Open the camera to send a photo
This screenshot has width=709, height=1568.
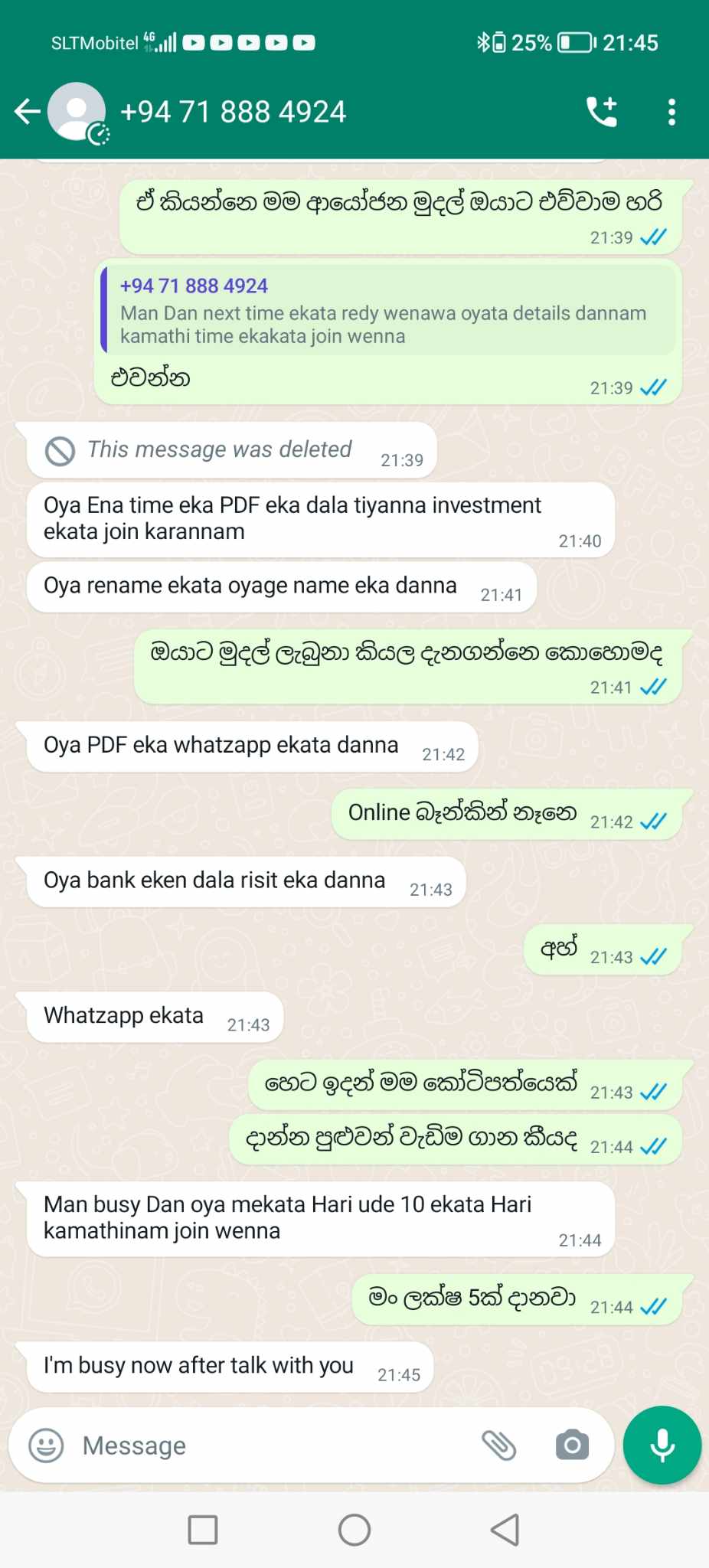(572, 1445)
